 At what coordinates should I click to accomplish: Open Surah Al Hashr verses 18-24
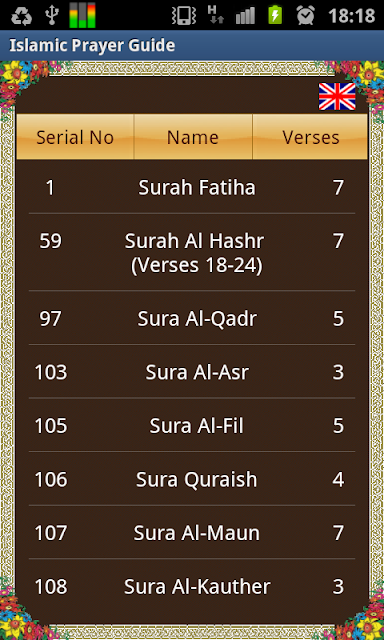(x=192, y=252)
